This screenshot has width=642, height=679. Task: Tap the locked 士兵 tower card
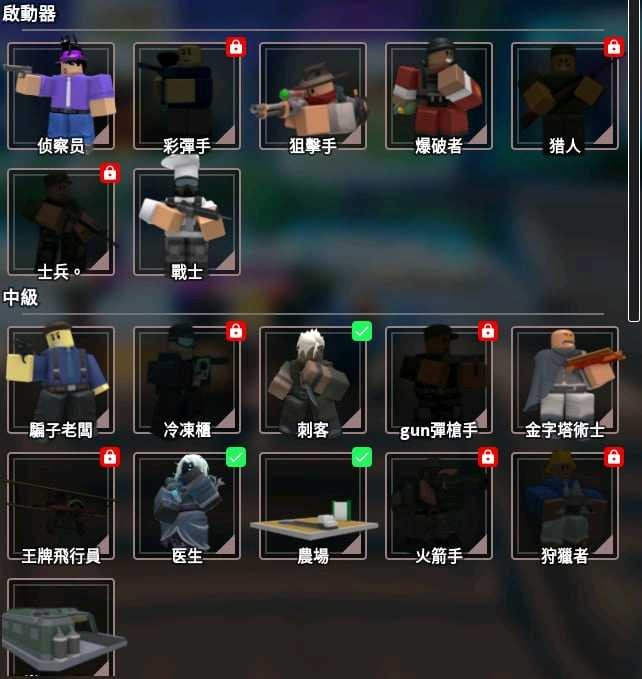61,222
